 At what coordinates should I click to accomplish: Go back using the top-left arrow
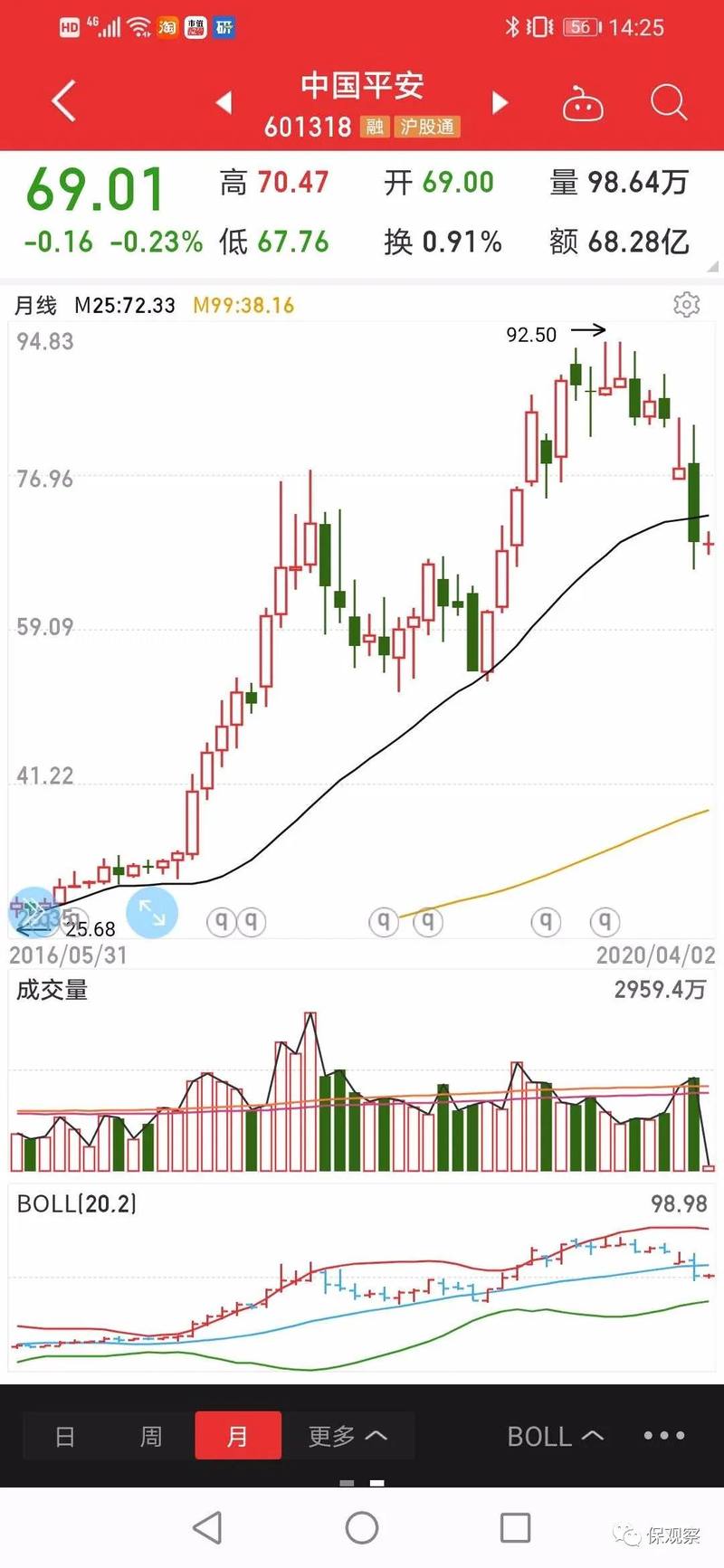[x=63, y=100]
